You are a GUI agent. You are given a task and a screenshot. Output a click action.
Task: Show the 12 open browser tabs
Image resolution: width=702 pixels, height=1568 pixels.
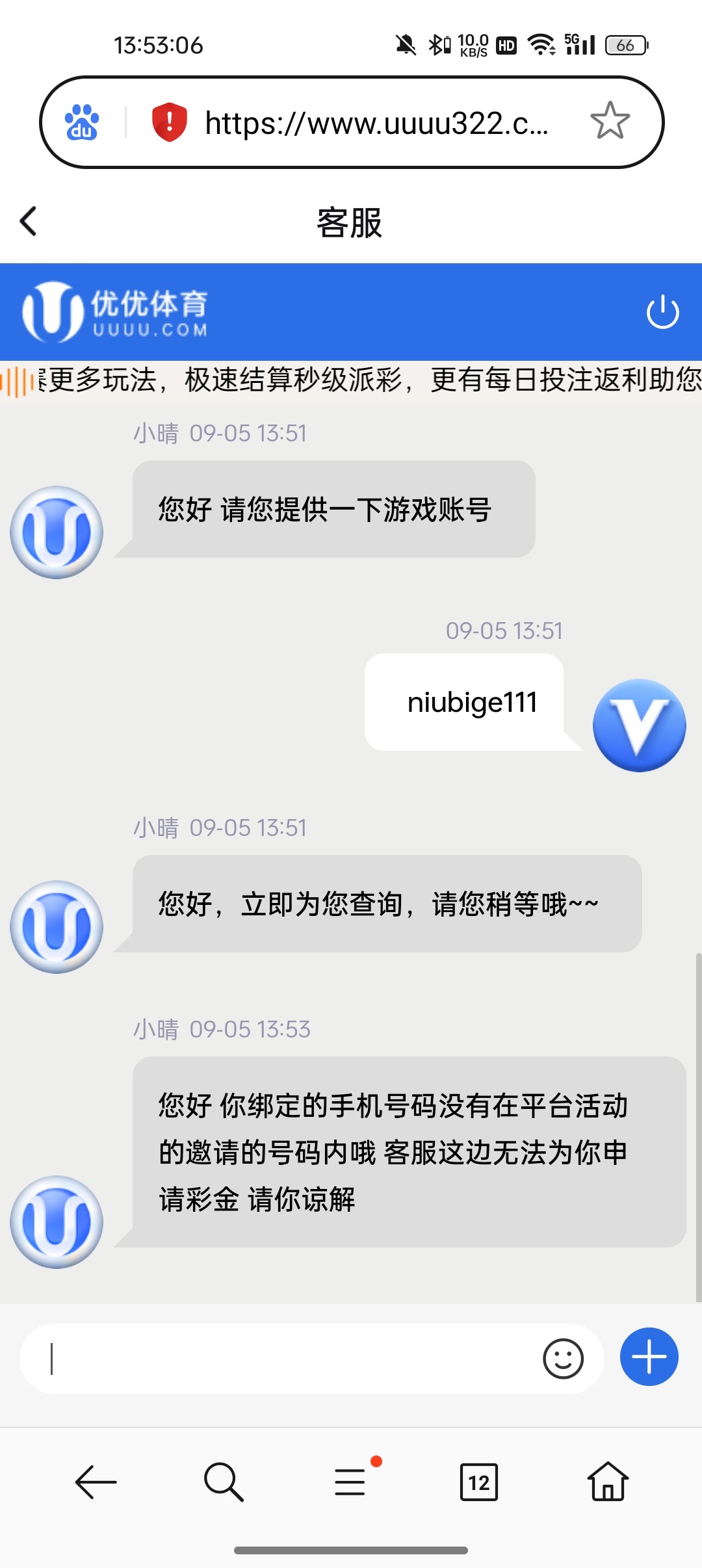click(479, 1482)
